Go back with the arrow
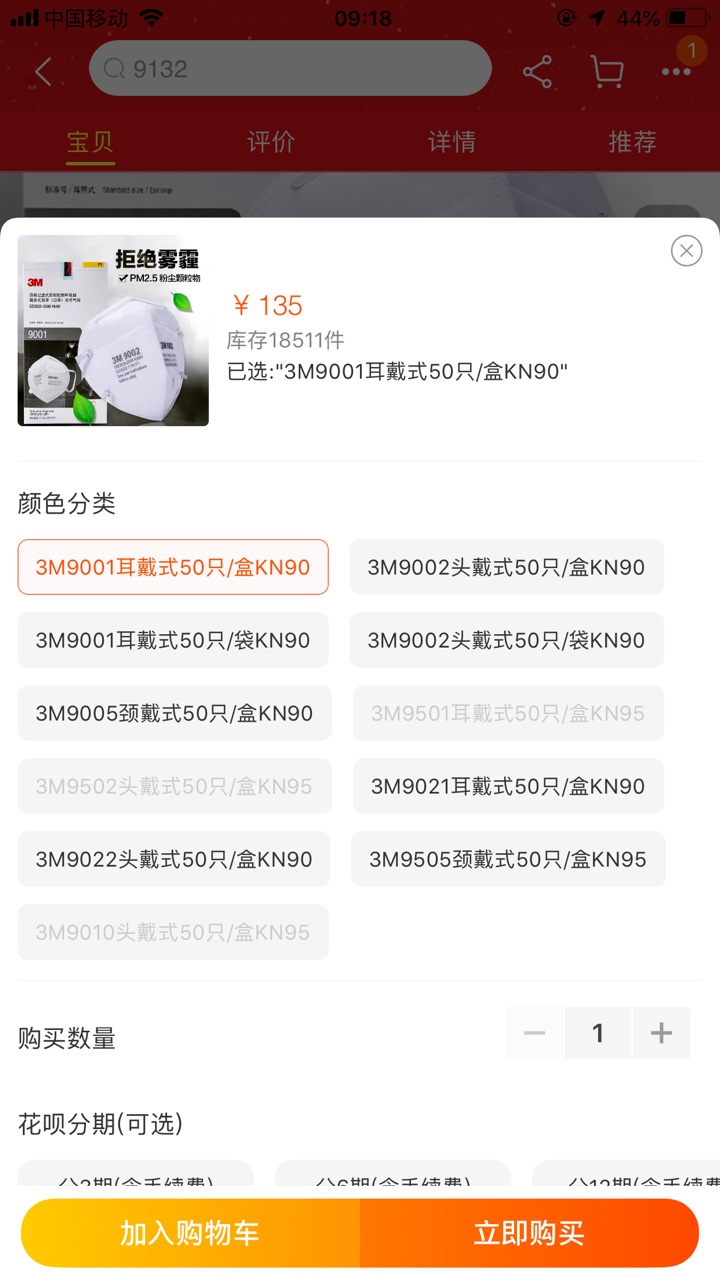Viewport: 720px width, 1280px height. point(43,71)
